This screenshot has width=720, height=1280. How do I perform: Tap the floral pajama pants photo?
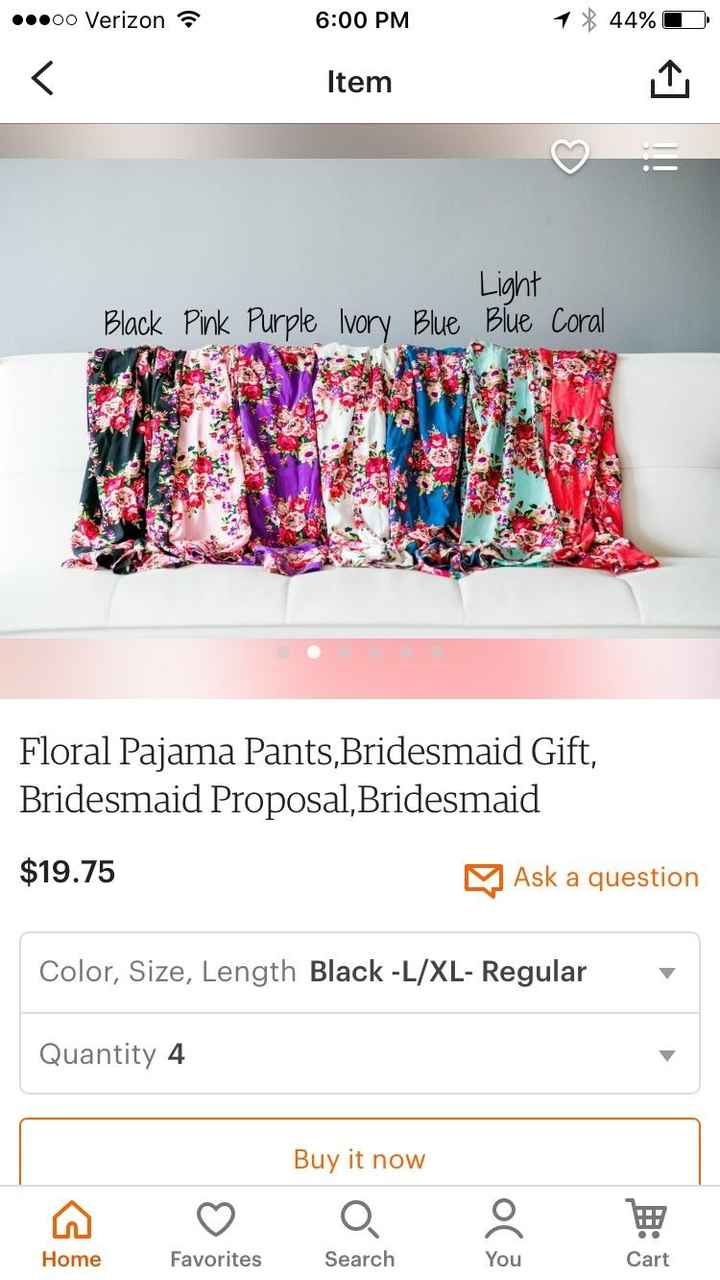point(360,450)
